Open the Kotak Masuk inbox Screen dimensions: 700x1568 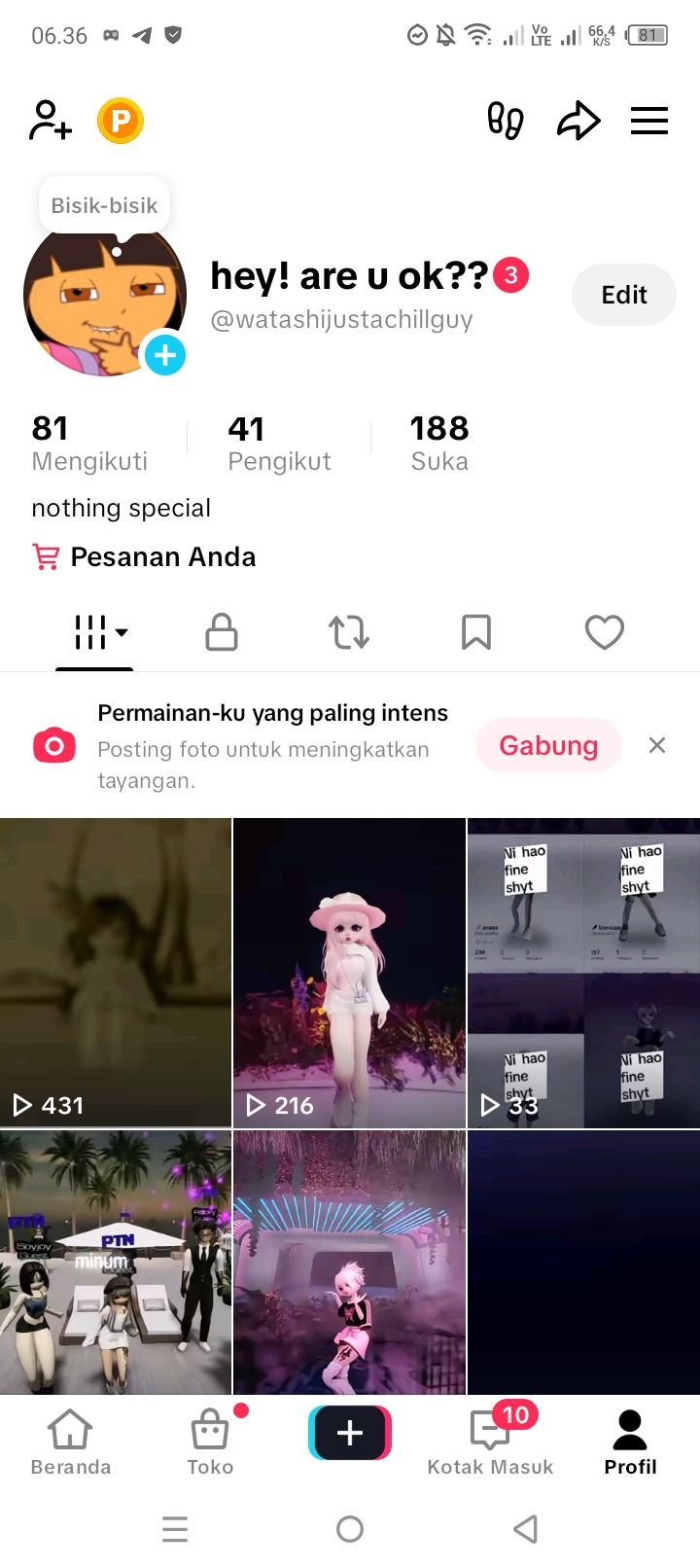490,1443
